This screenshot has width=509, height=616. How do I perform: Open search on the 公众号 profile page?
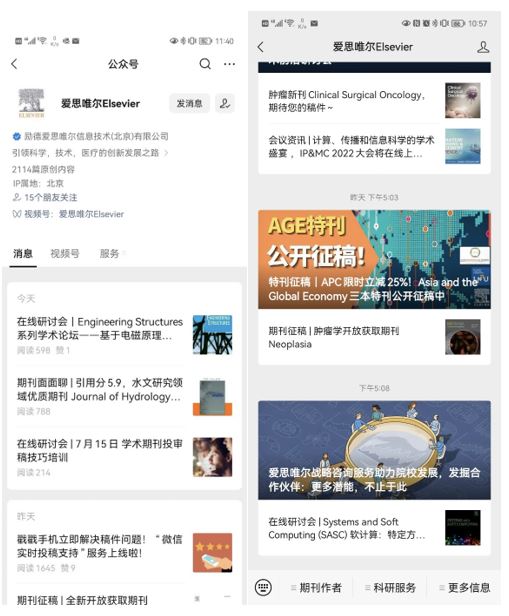point(205,64)
